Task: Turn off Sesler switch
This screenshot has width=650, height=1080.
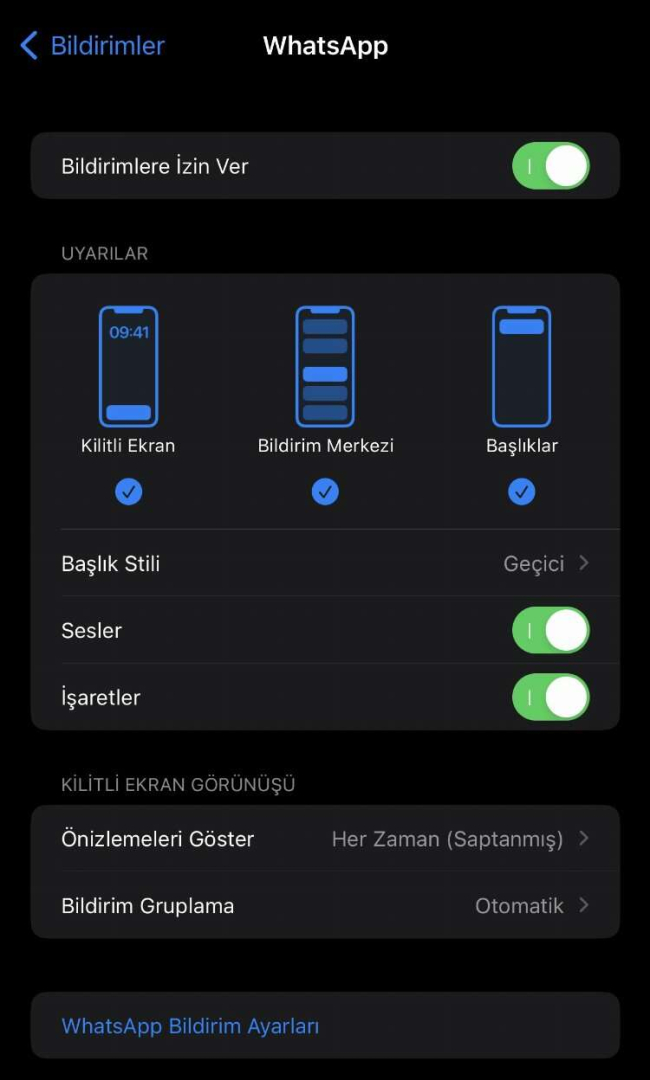Action: tap(550, 631)
